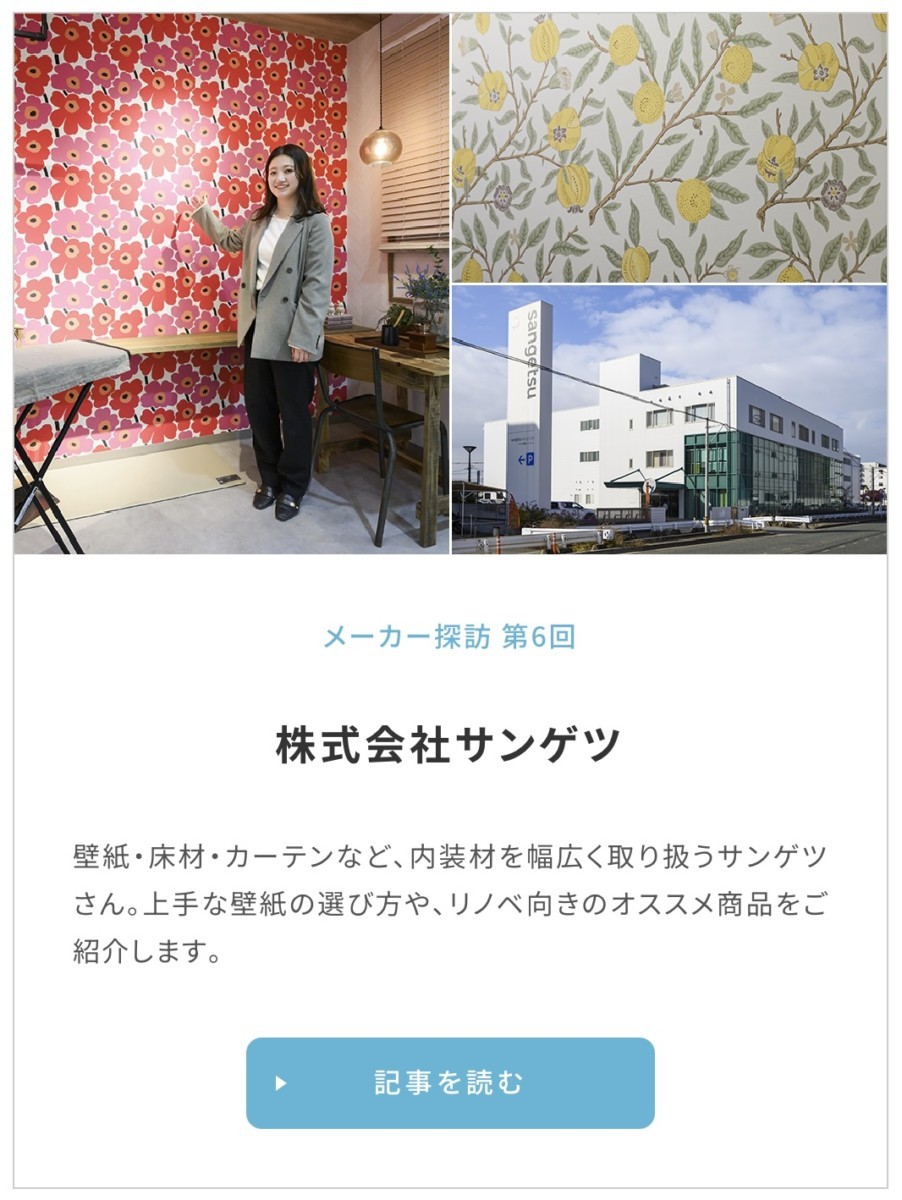The image size is (902, 1200).
Task: Tap the 記事を読む button
Action: click(x=450, y=1083)
